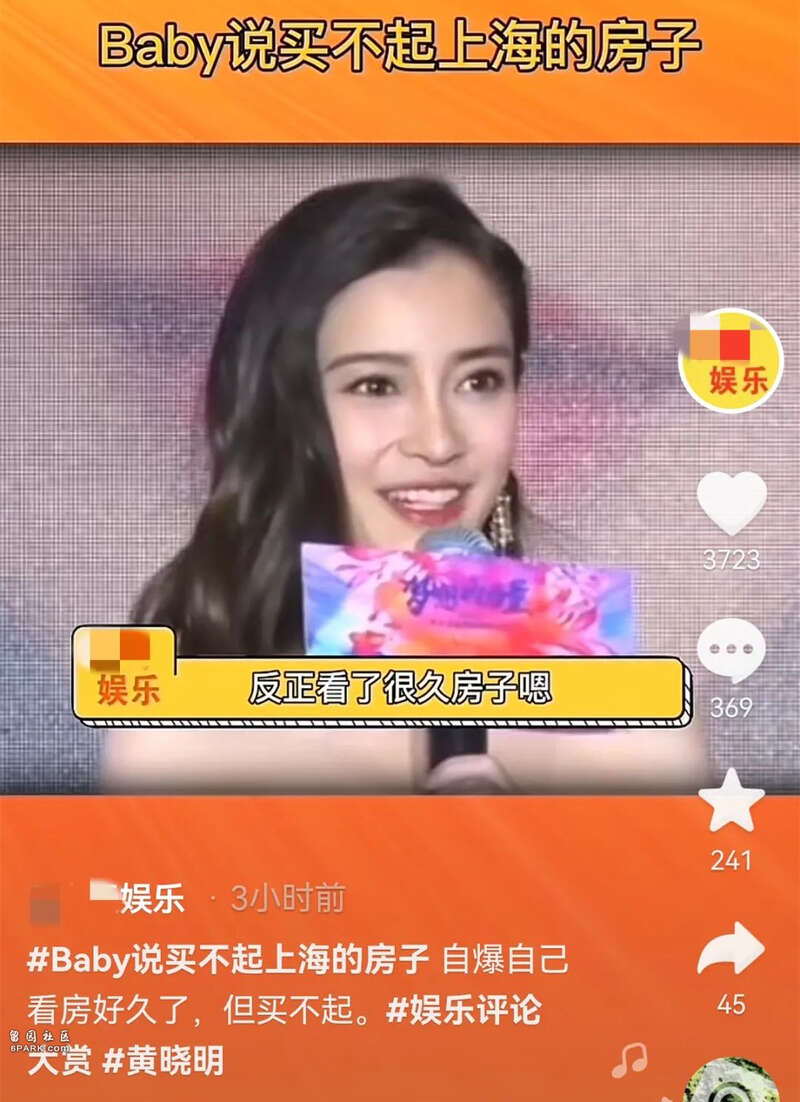
Task: Open the #娱乐评论大赏 hashtag
Action: pos(463,1010)
